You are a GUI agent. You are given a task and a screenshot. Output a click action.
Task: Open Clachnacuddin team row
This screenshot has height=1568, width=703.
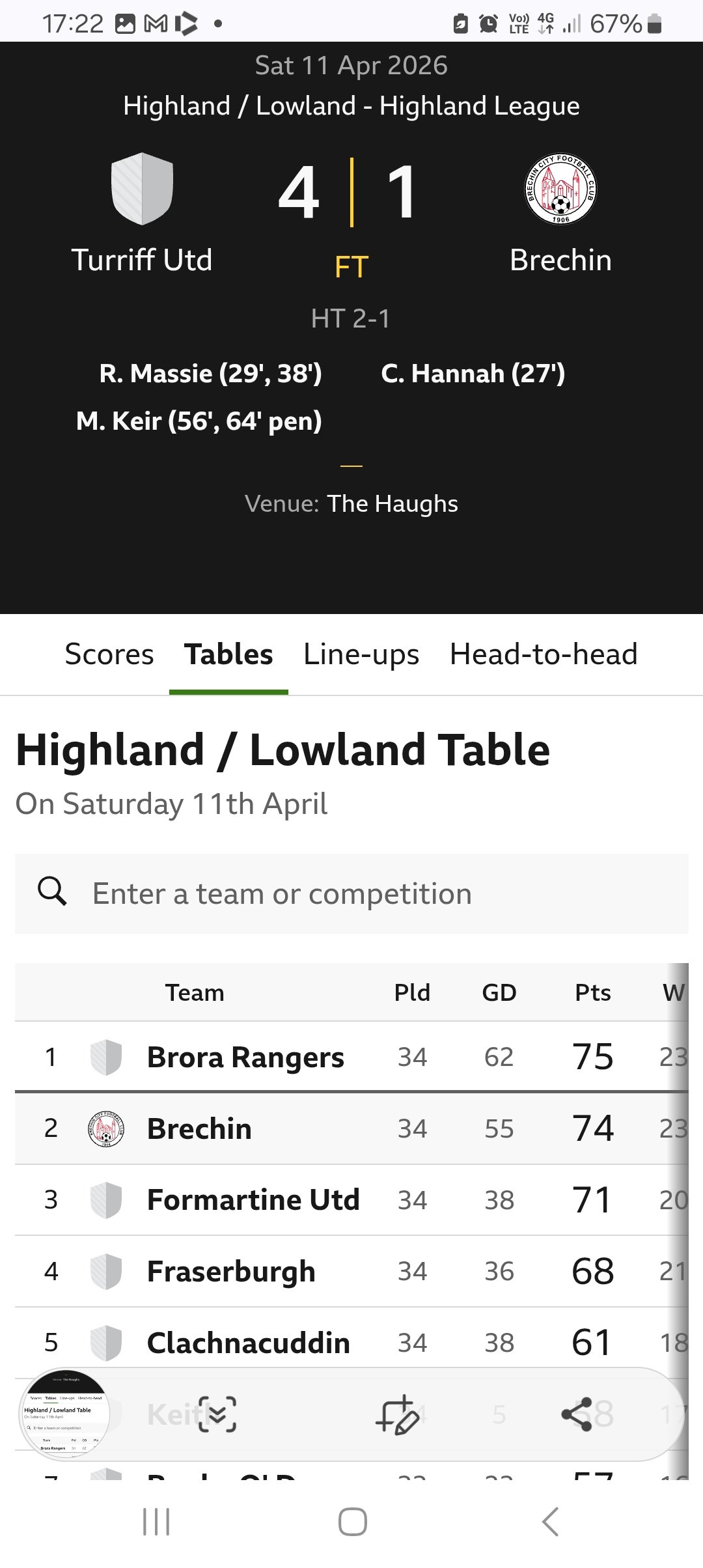pos(248,1343)
